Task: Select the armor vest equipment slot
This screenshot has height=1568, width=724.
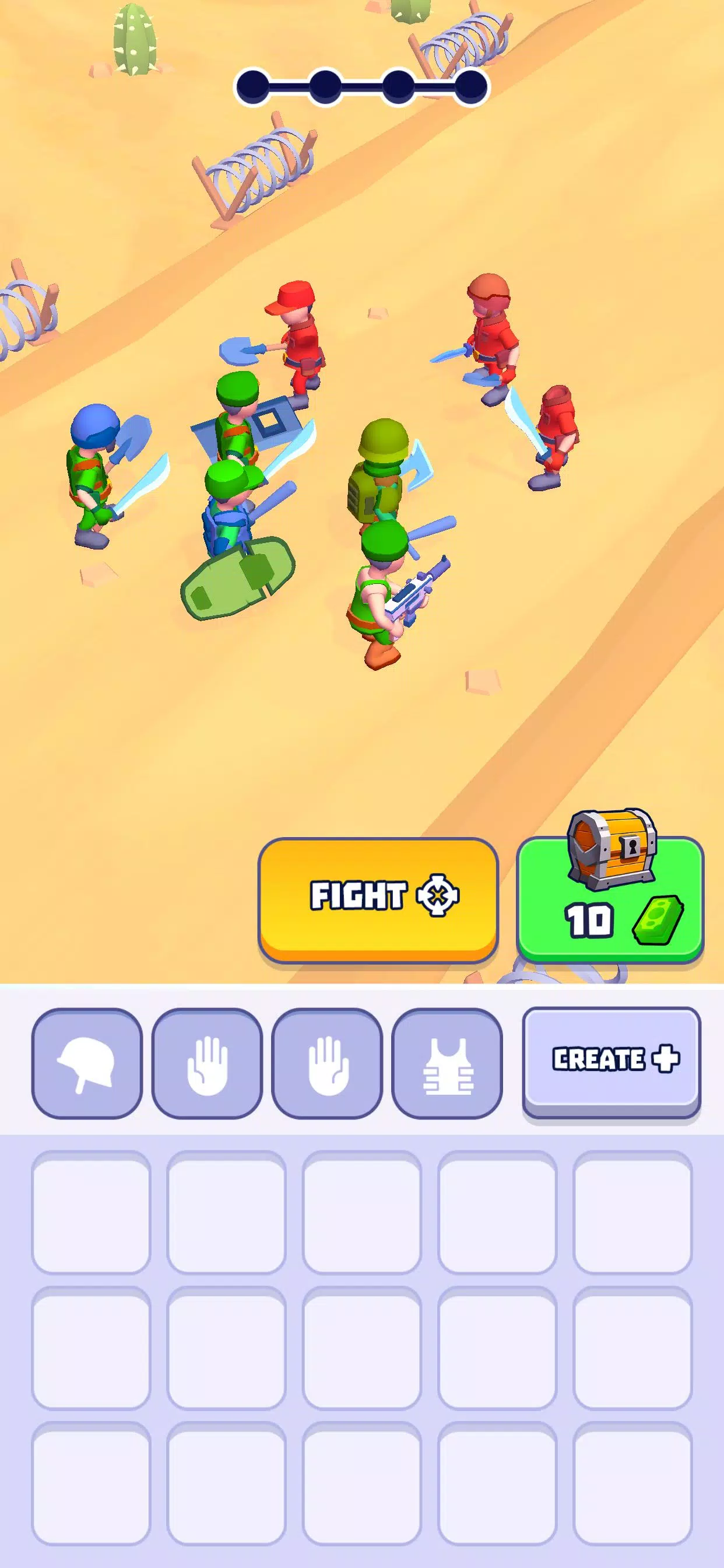Action: [447, 1063]
